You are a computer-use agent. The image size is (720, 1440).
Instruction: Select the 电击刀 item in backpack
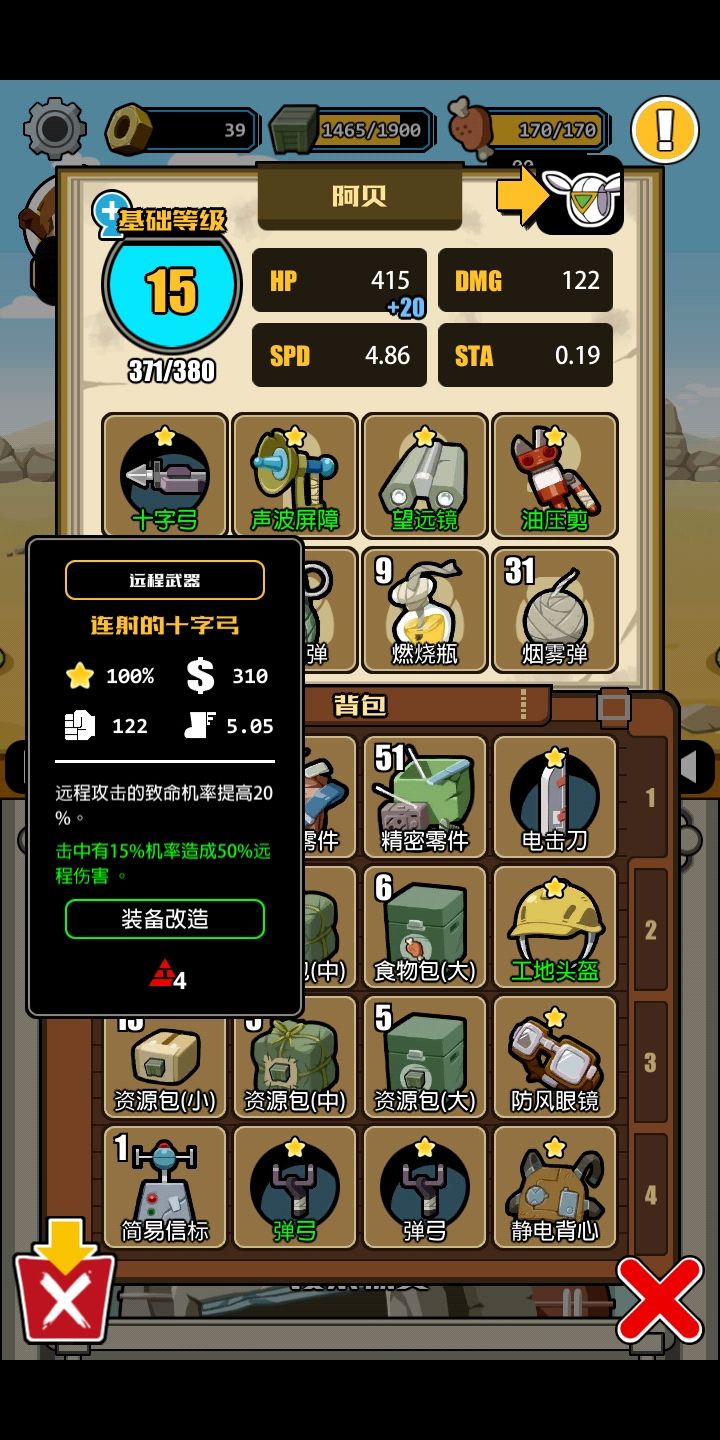pyautogui.click(x=554, y=795)
